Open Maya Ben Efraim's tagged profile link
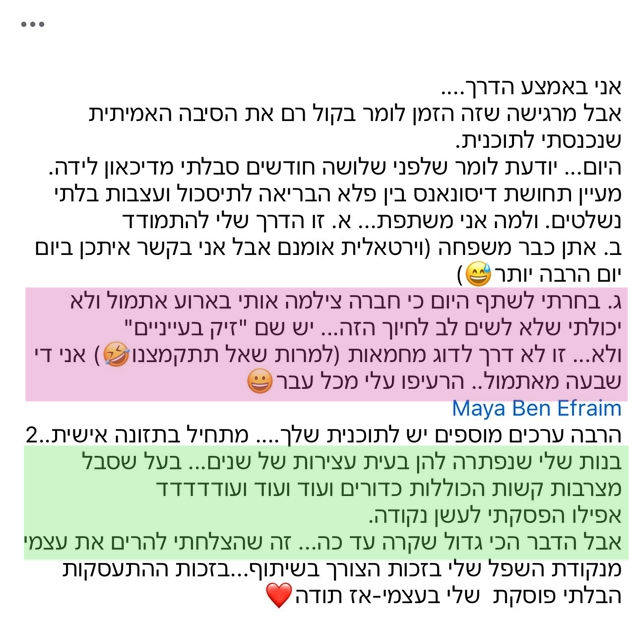Viewport: 640px width, 619px height. pyautogui.click(x=536, y=409)
